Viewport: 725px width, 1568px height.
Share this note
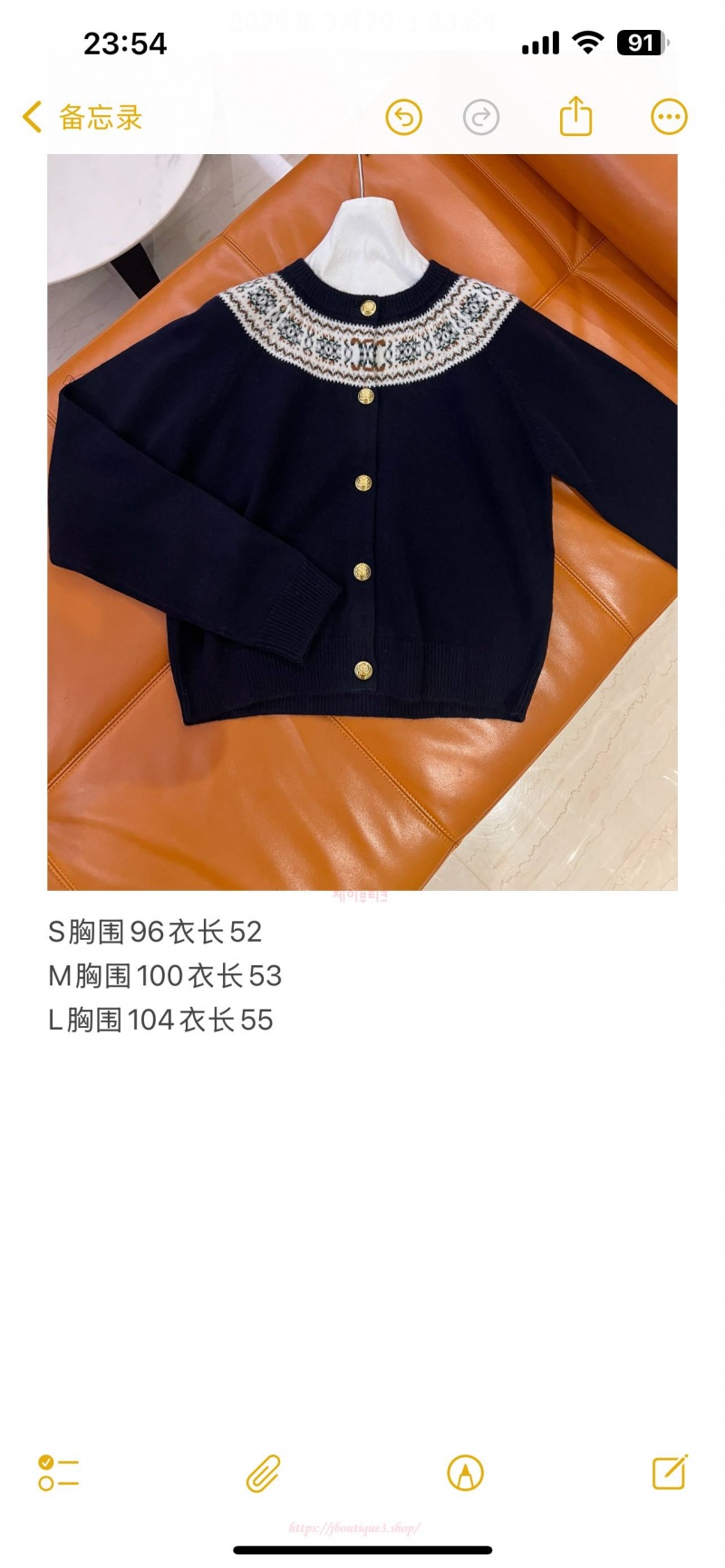pos(575,118)
